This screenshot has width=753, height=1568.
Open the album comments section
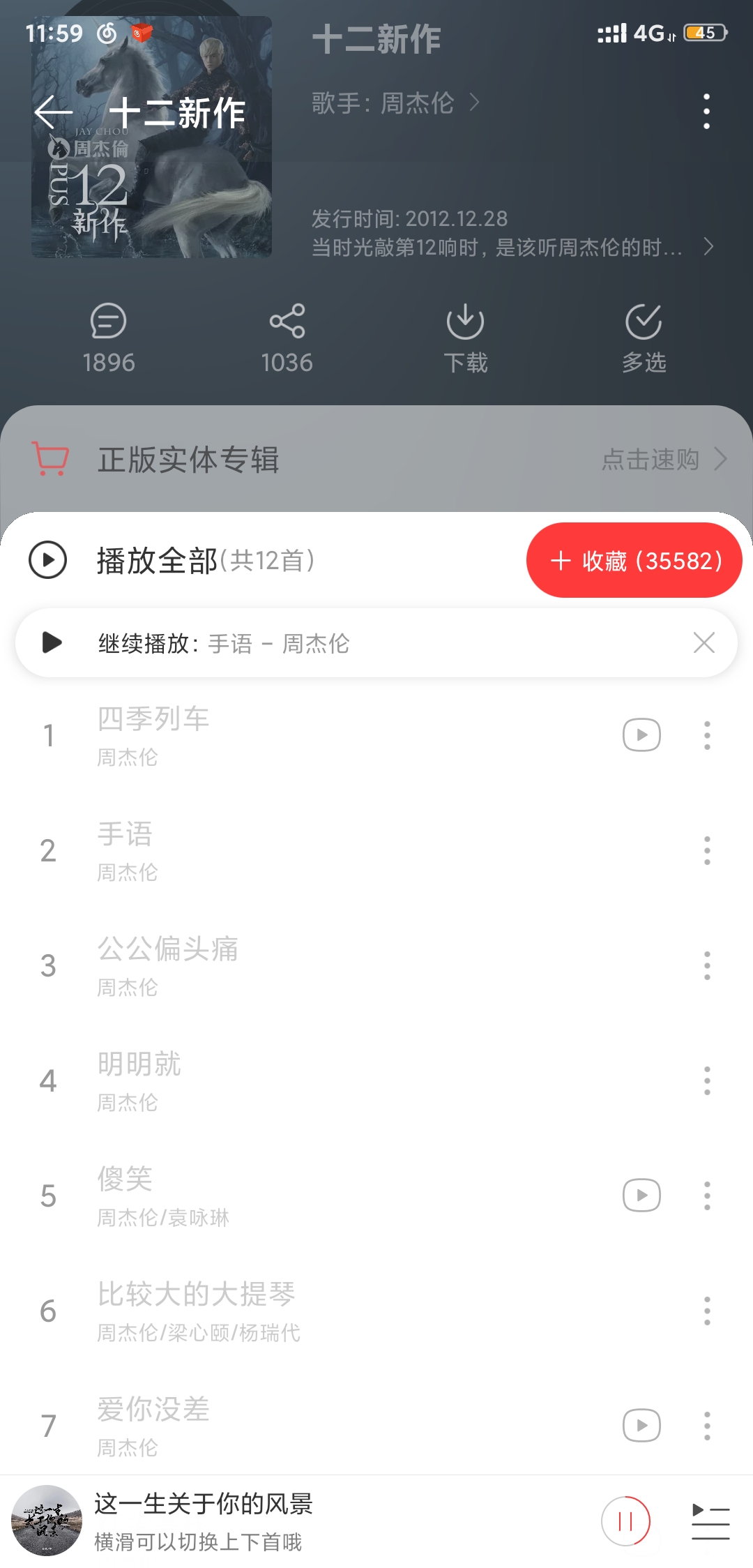pos(109,335)
